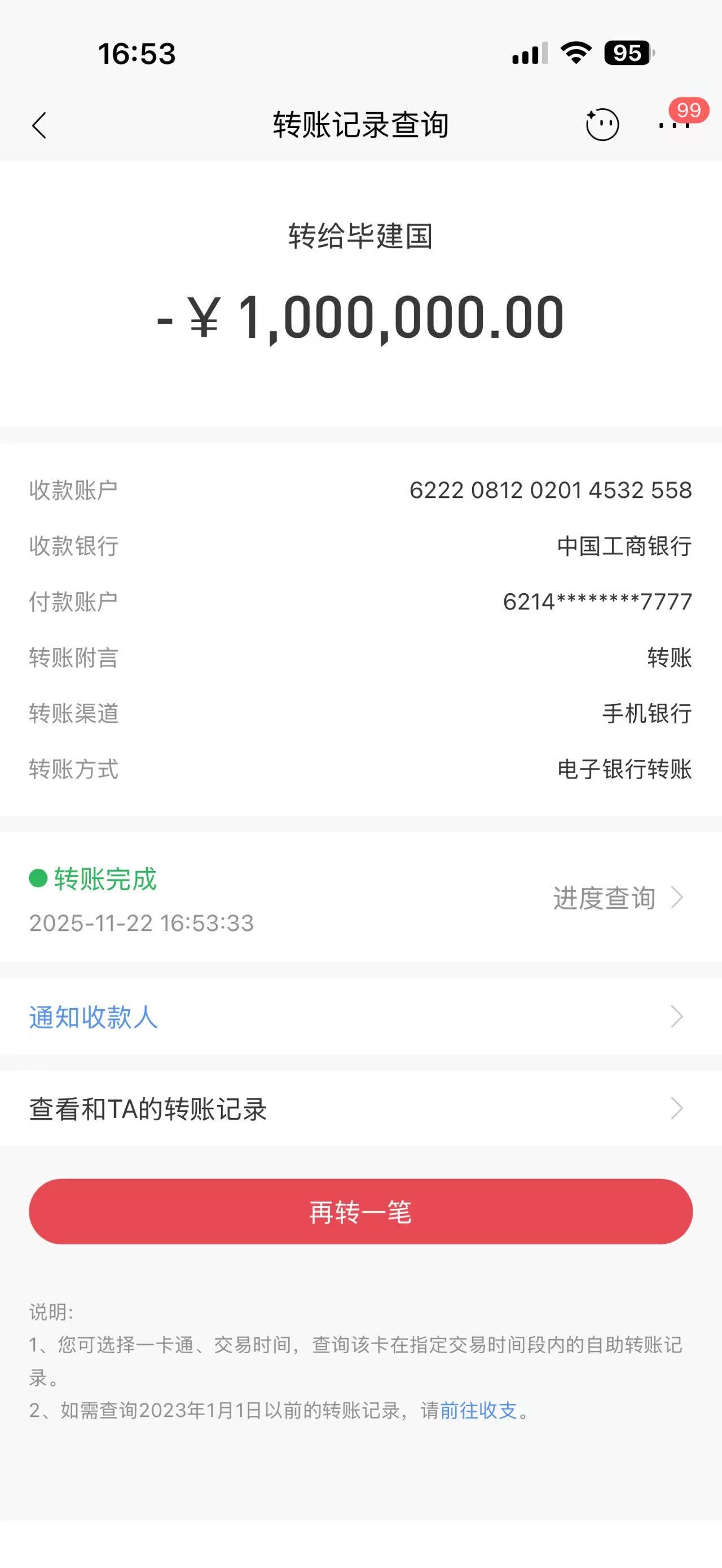
Task: Open the three-dot more menu
Action: coord(674,125)
